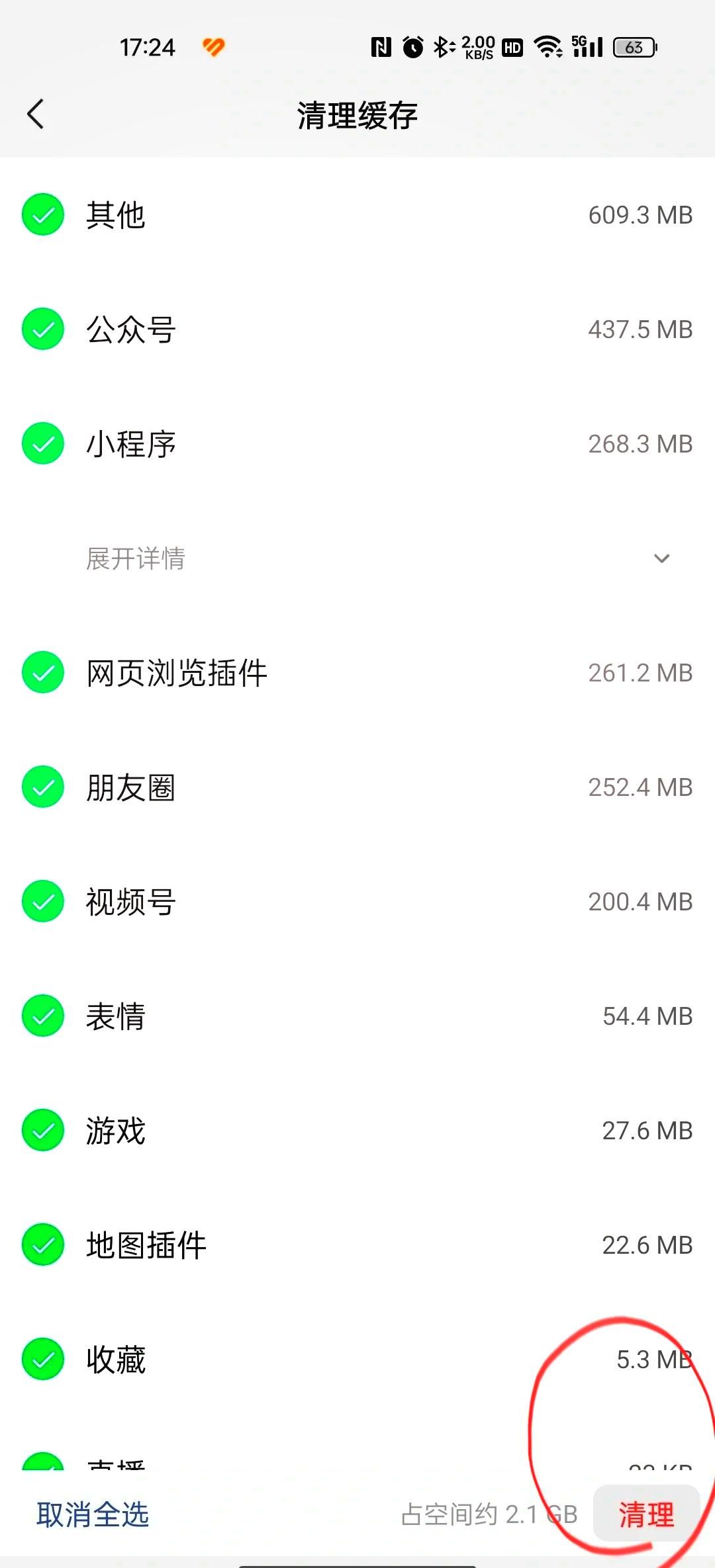
Task: Deselect 朋友圈 from the cleanup list
Action: click(x=42, y=787)
